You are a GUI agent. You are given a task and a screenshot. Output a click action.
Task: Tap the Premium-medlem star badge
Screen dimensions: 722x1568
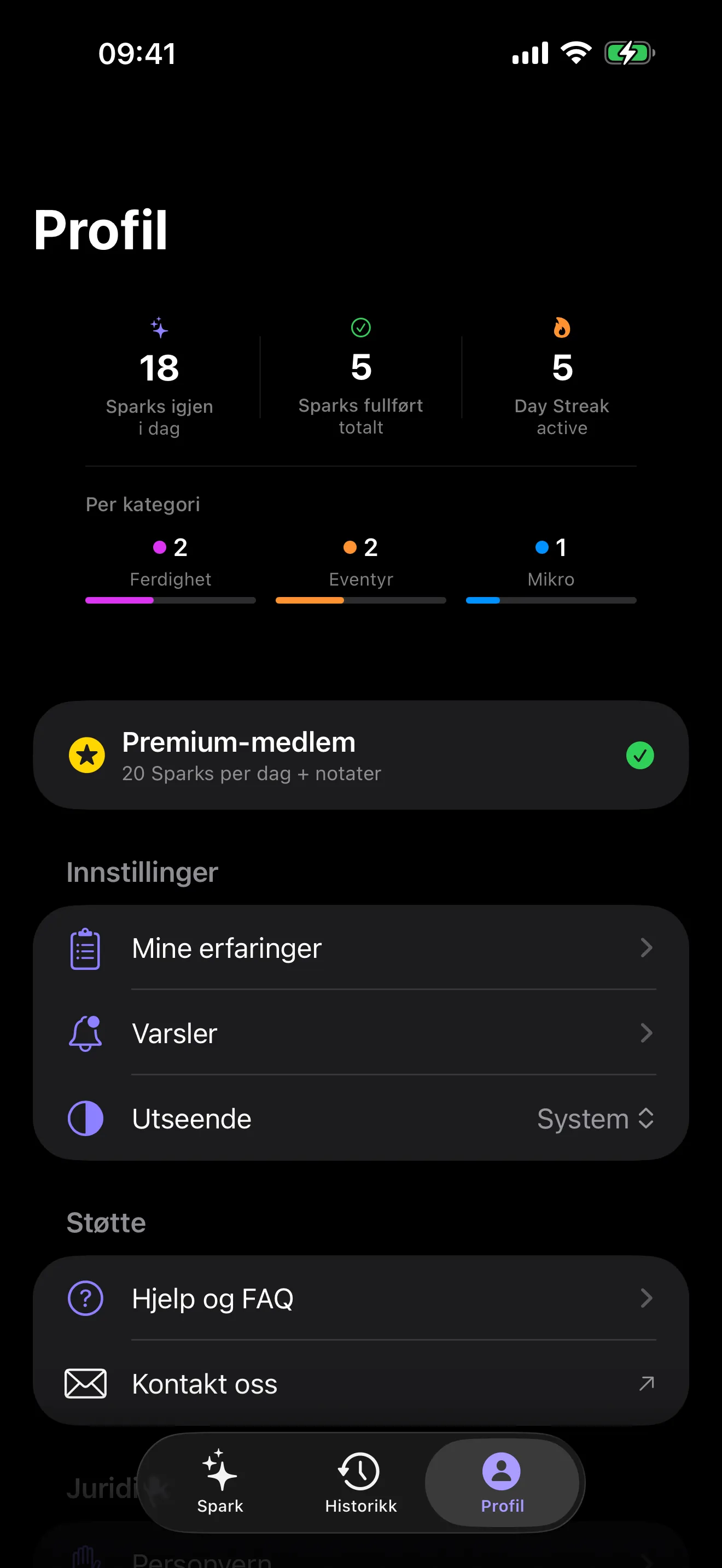tap(87, 755)
